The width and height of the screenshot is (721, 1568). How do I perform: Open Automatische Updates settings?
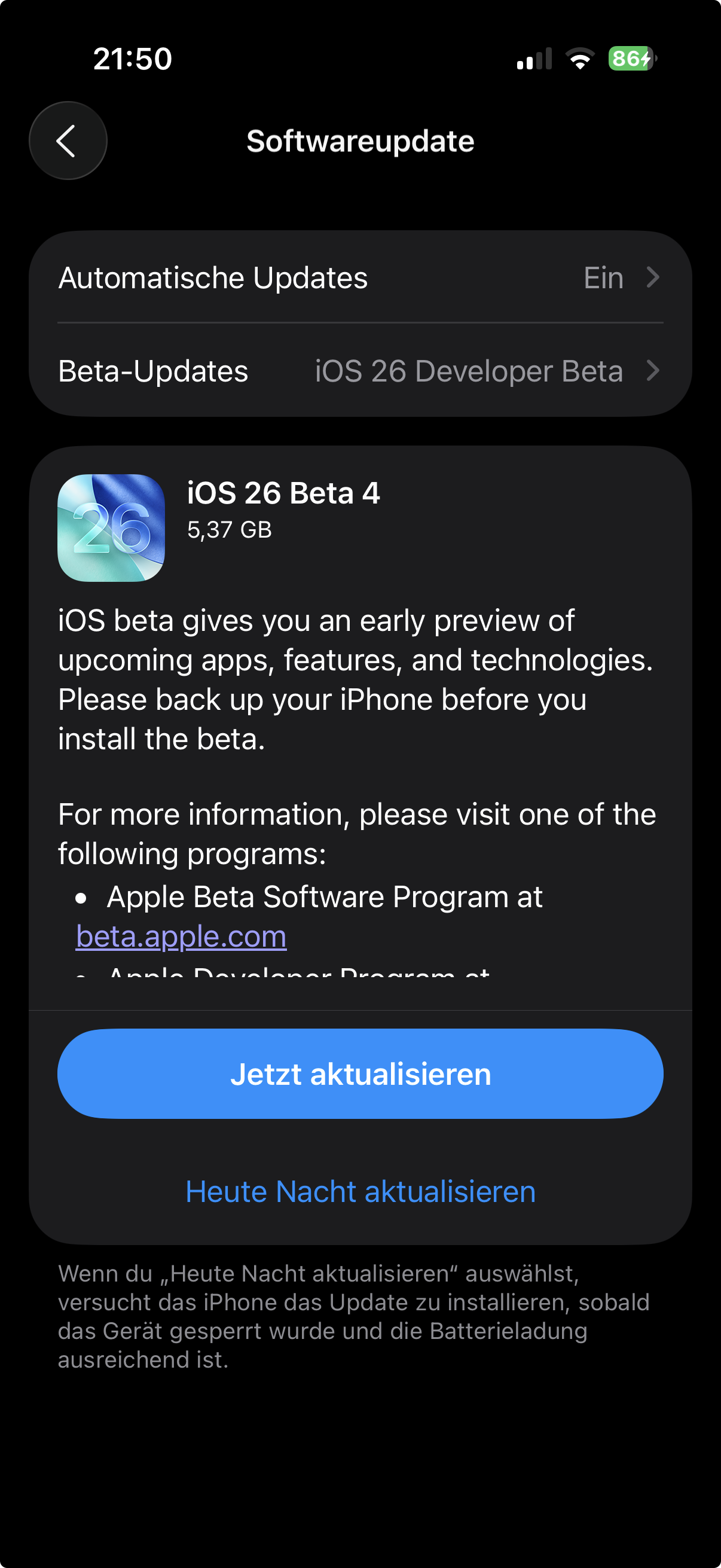[359, 277]
